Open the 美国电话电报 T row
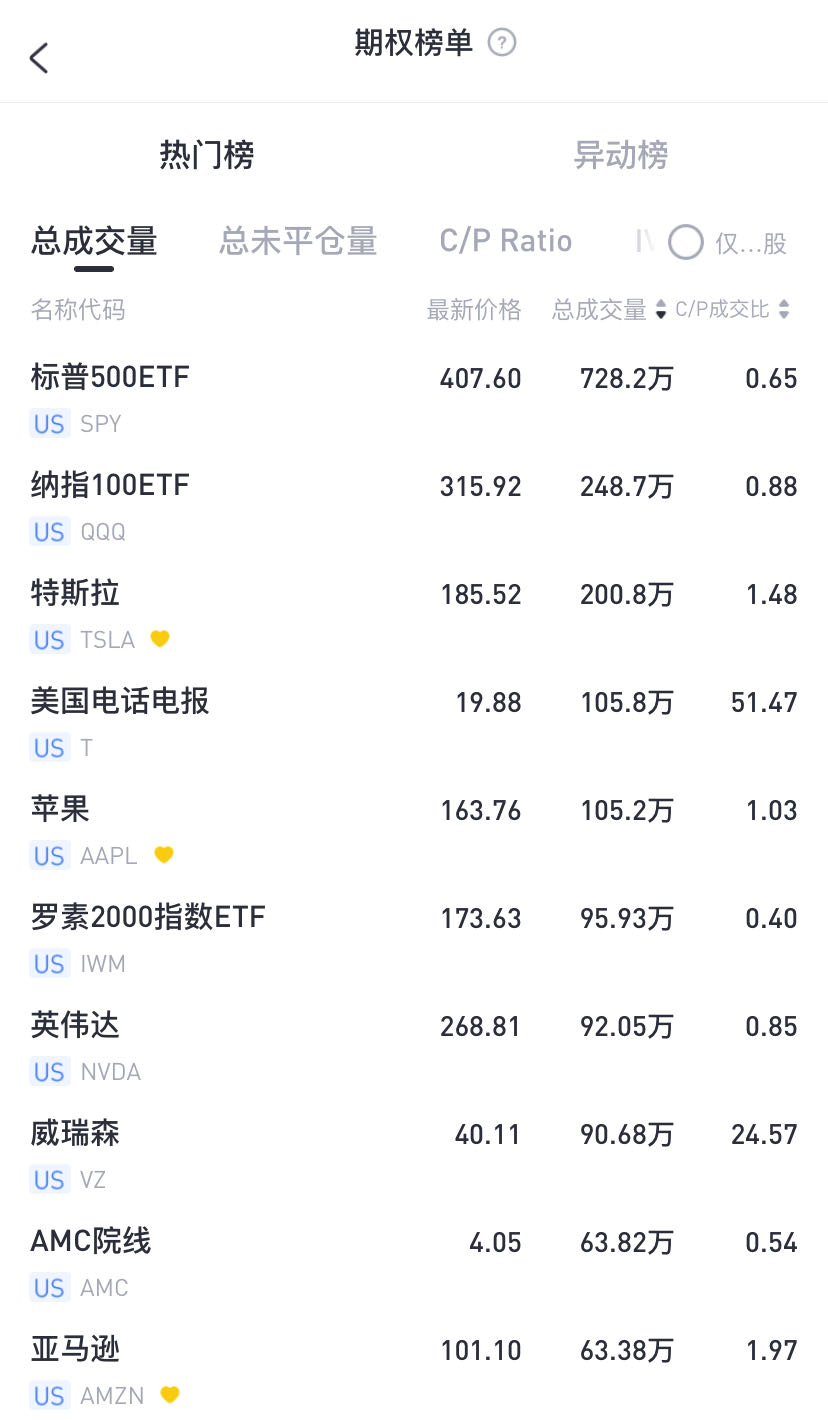Viewport: 828px width, 1420px height. 414,723
